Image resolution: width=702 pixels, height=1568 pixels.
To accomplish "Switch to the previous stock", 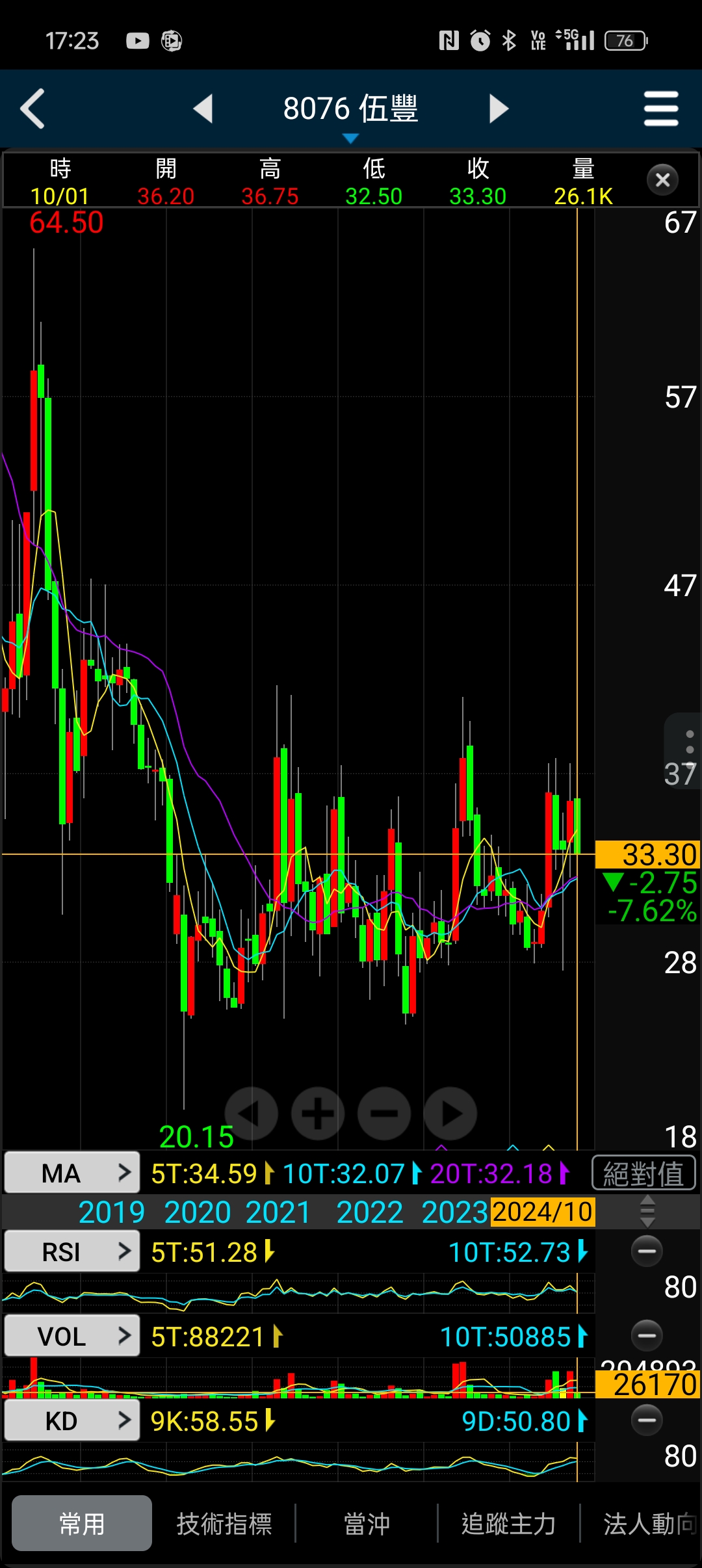I will (203, 109).
